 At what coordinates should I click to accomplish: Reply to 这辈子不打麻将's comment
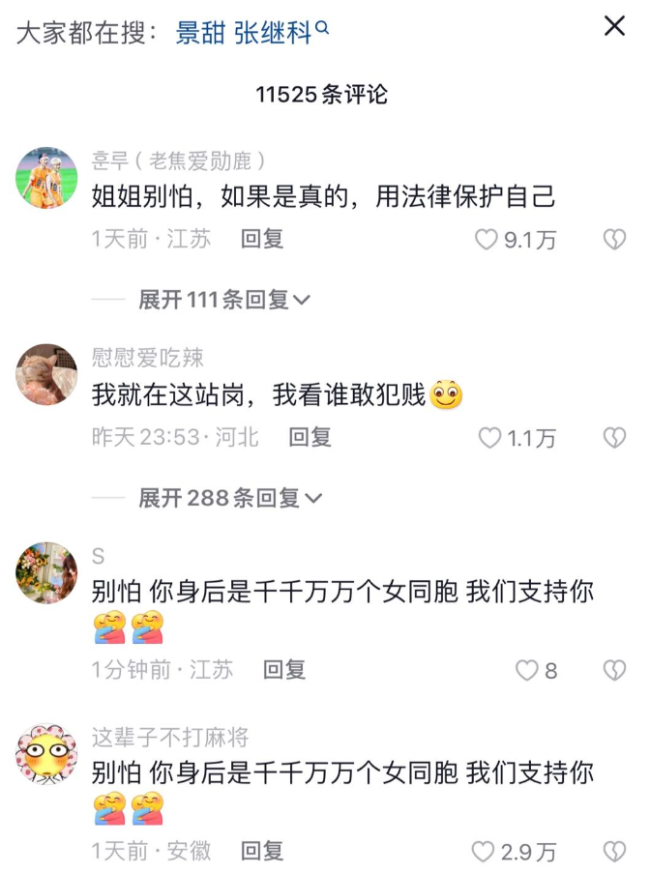(262, 851)
